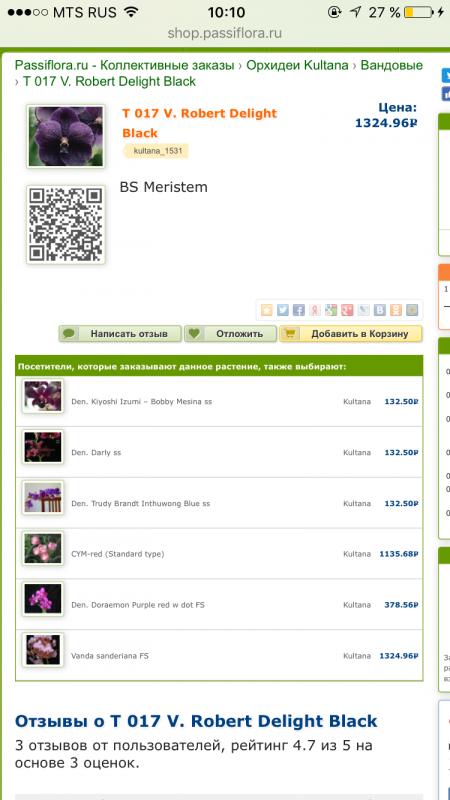
Task: View Den. Trudy Brandt Inthuwong Blue ss
Action: click(x=140, y=504)
